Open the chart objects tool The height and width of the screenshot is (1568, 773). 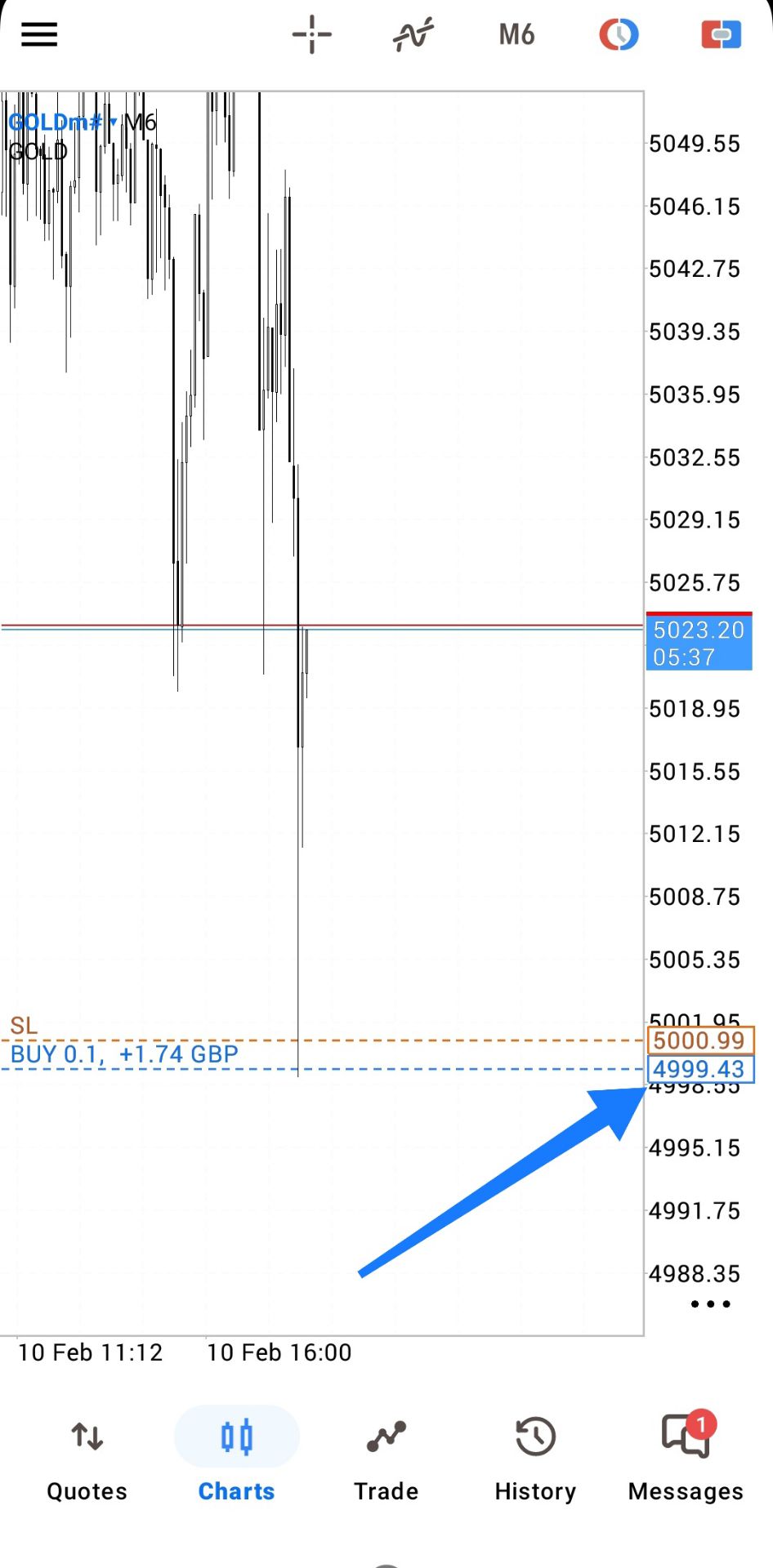coord(619,34)
